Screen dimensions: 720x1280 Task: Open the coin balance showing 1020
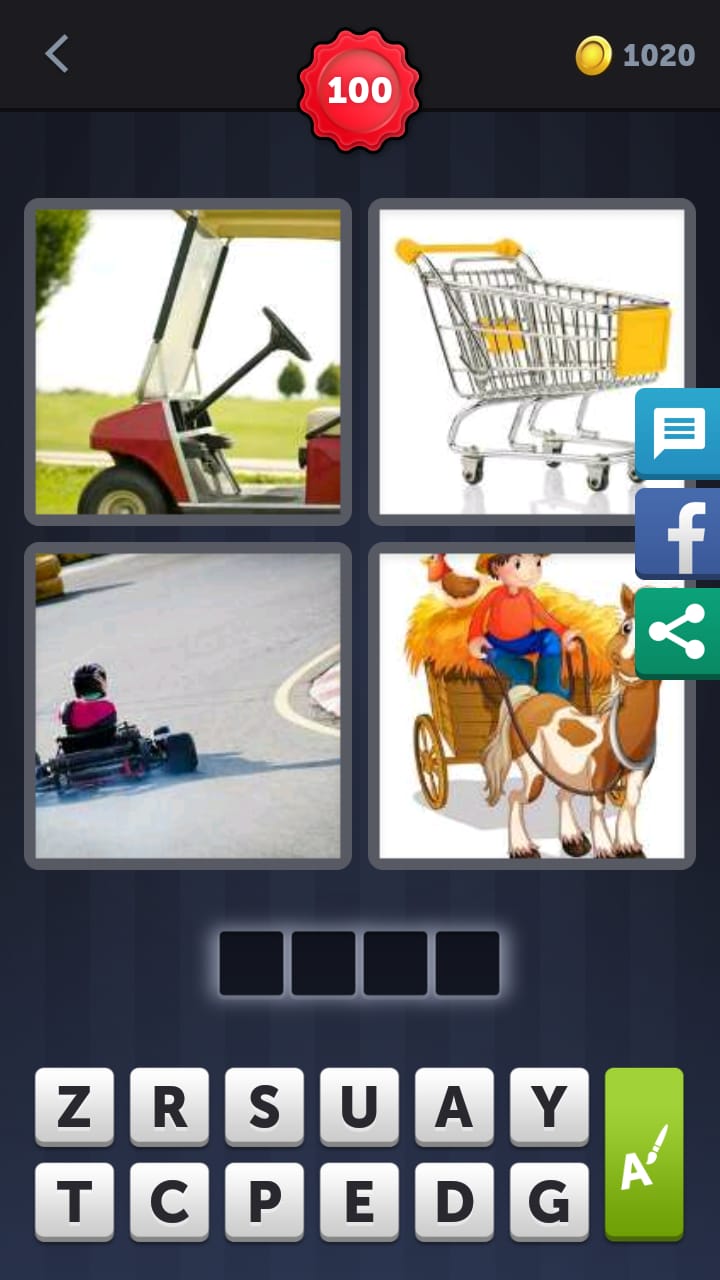(x=636, y=55)
